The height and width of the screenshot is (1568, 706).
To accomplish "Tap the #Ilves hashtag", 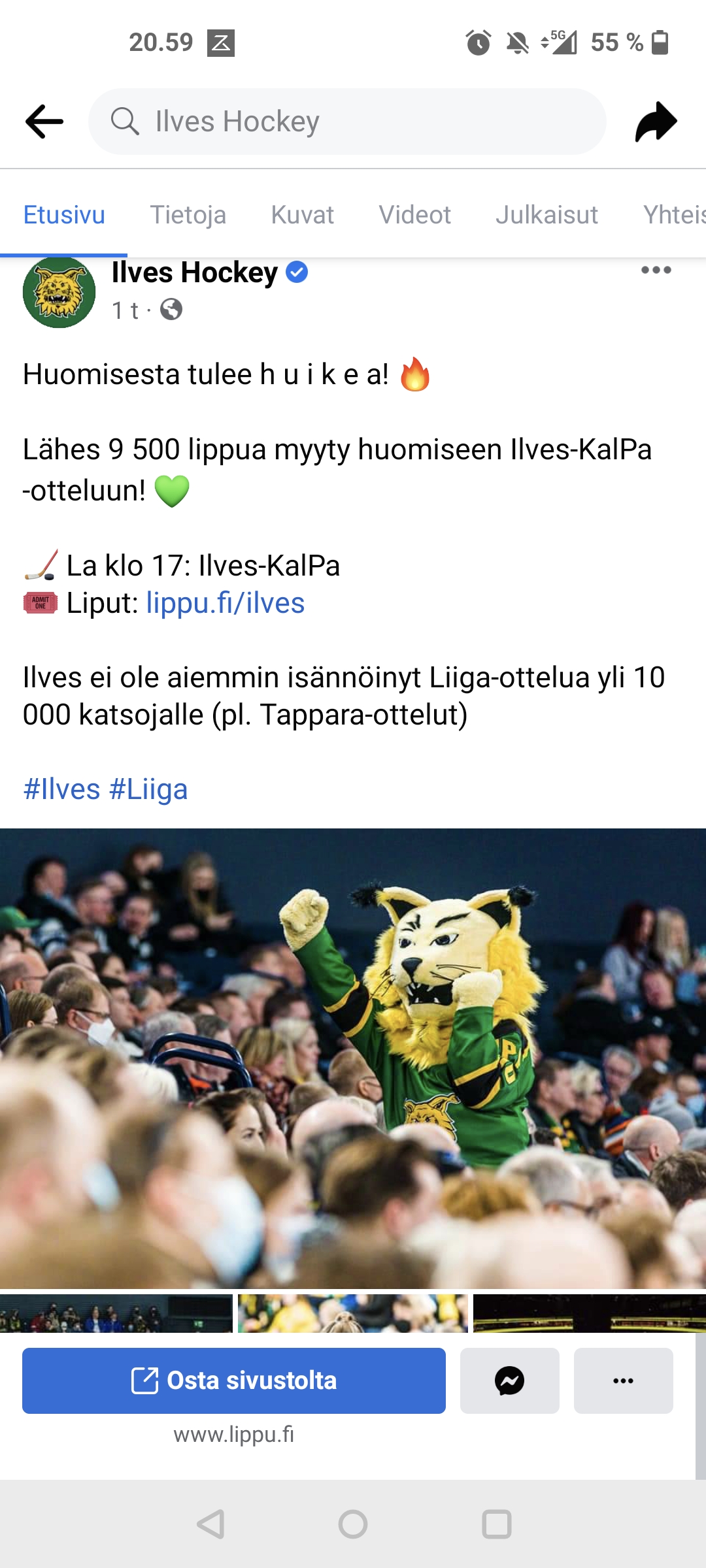I will pos(62,789).
